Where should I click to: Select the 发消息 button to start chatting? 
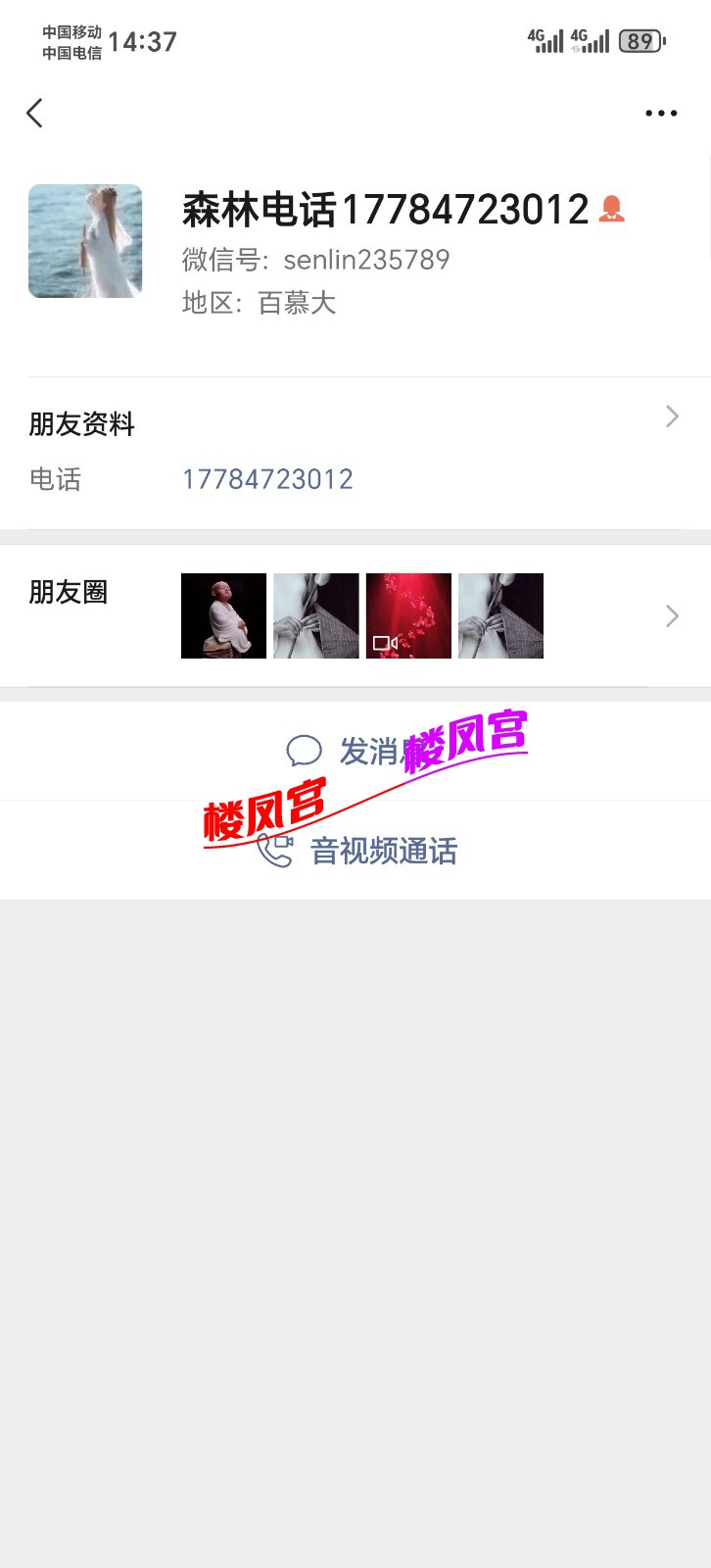[x=372, y=751]
